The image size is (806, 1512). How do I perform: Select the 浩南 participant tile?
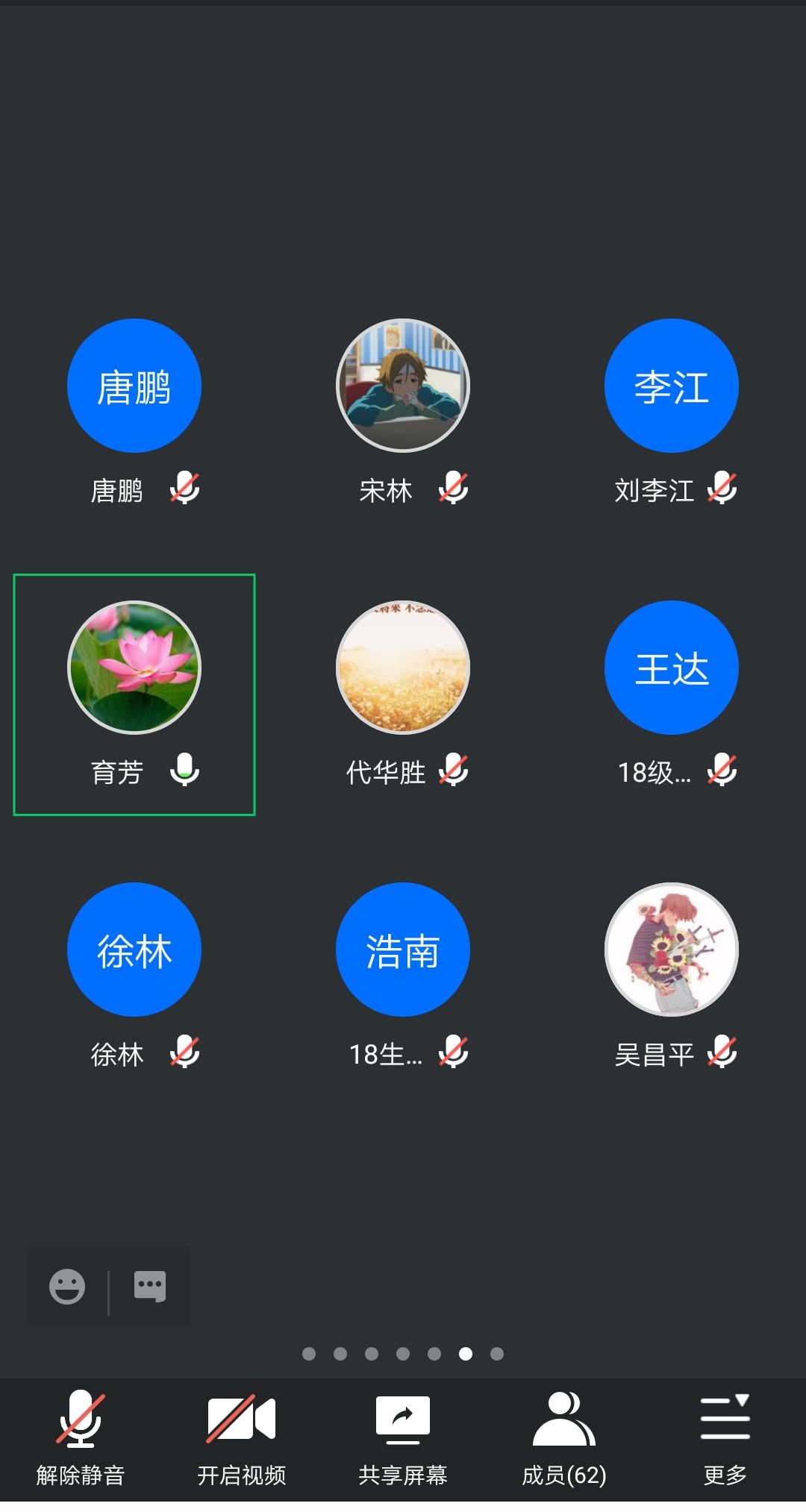tap(403, 950)
